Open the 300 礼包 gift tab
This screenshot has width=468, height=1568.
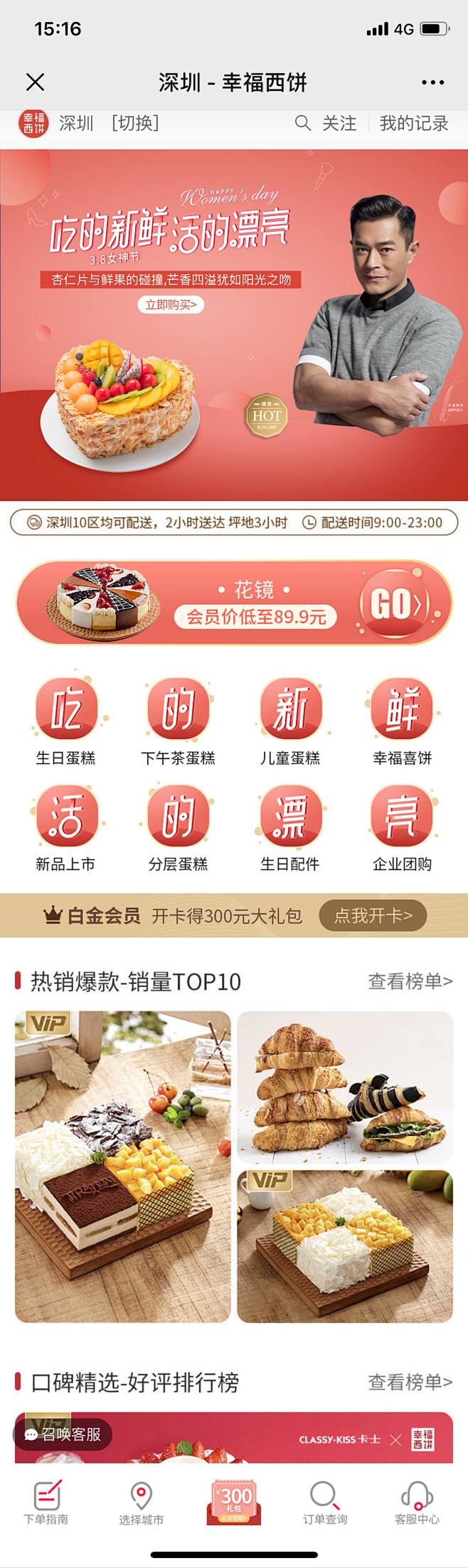click(234, 1503)
